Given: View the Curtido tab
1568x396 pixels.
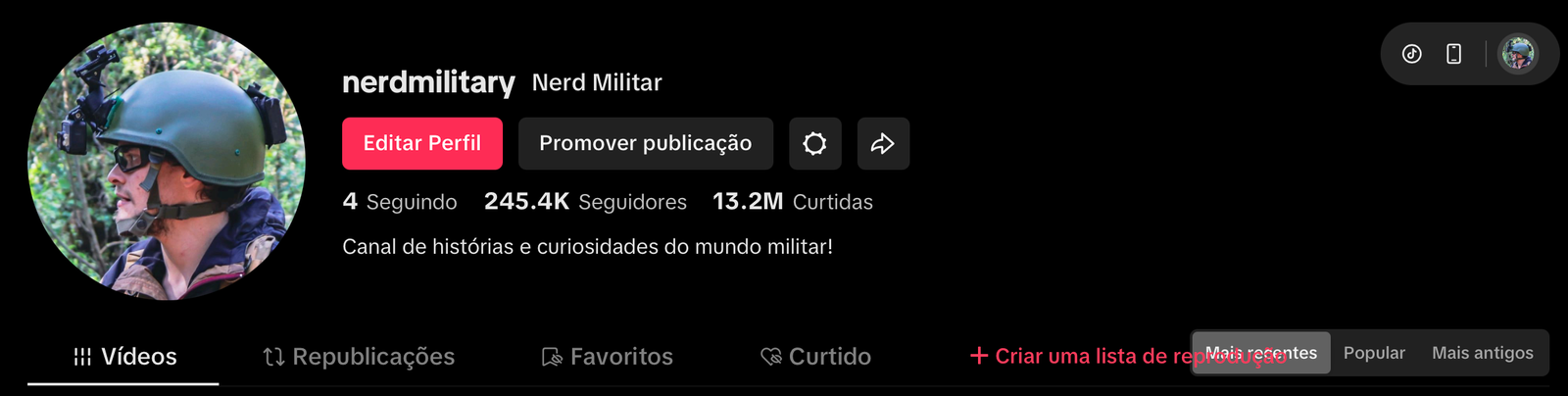Looking at the screenshot, I should pyautogui.click(x=816, y=357).
